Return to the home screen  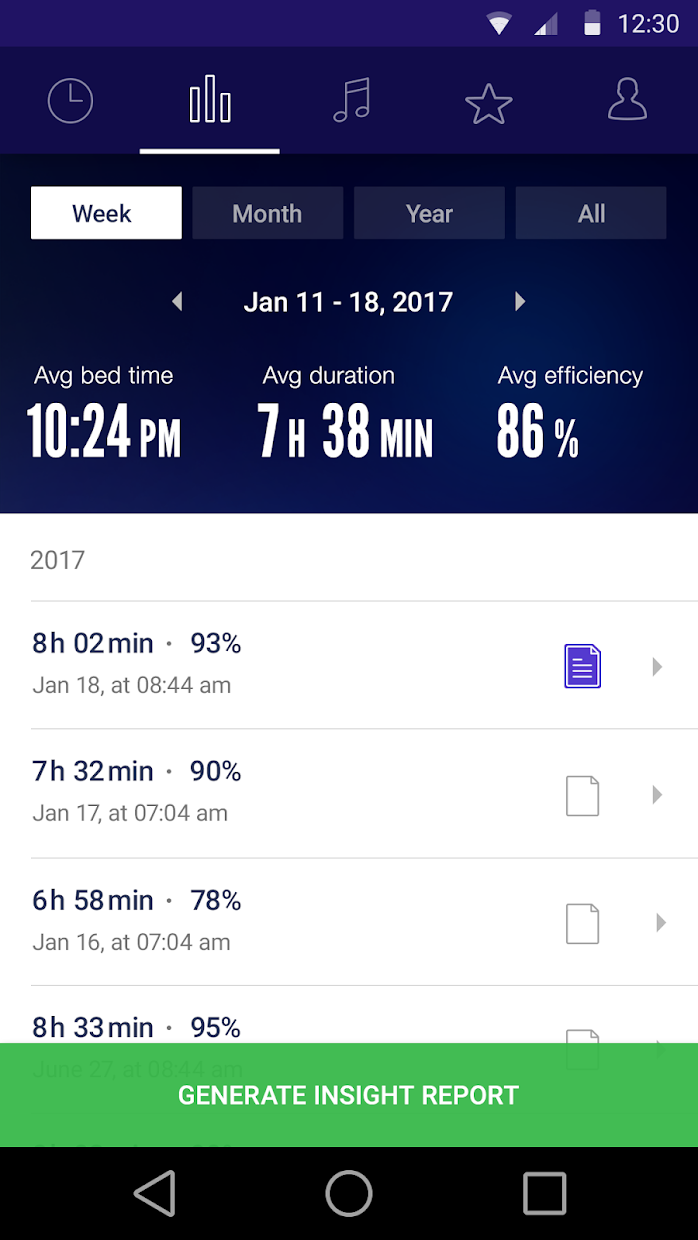tap(349, 1193)
